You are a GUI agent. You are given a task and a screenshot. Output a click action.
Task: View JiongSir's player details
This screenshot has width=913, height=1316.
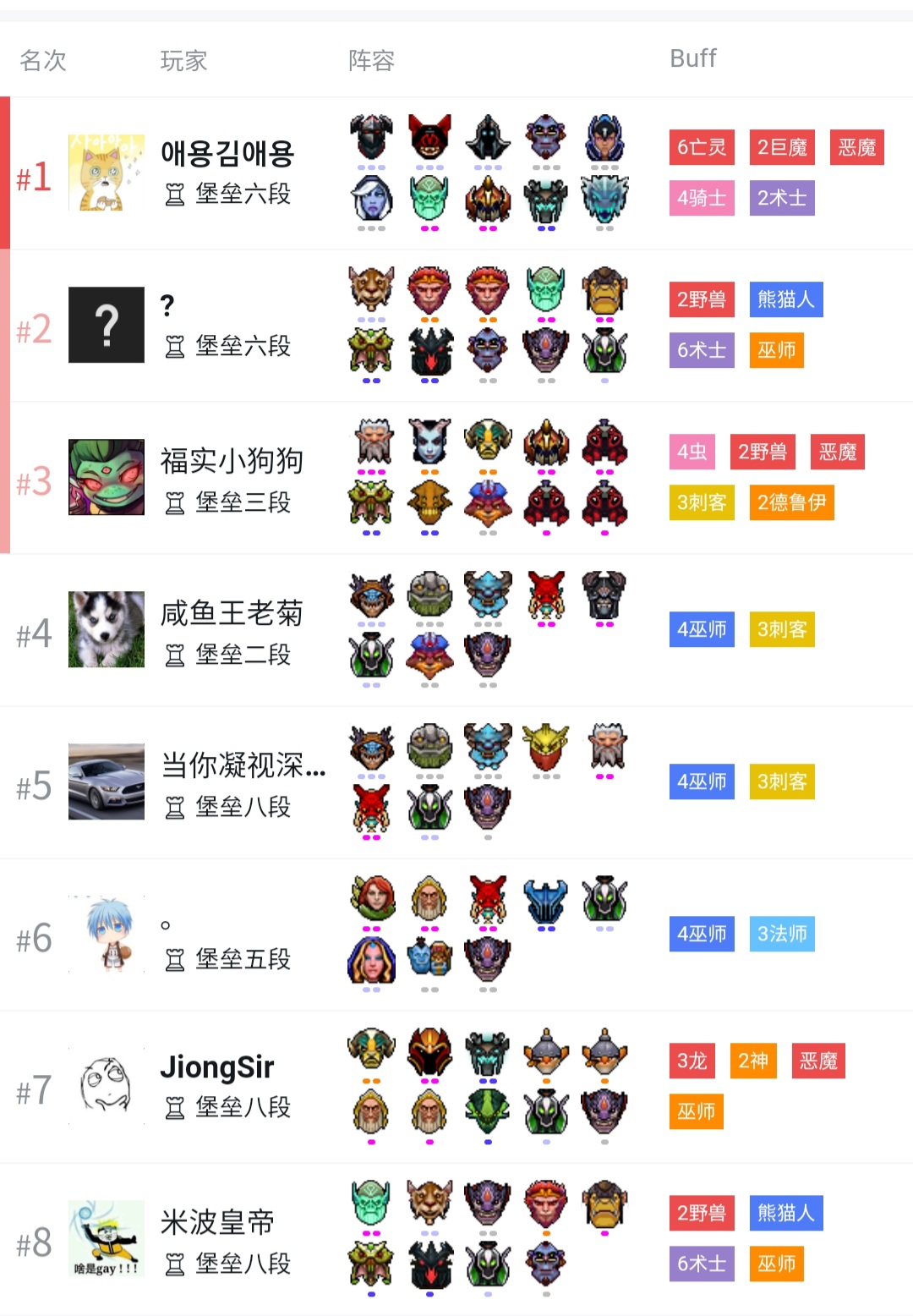click(x=217, y=1068)
